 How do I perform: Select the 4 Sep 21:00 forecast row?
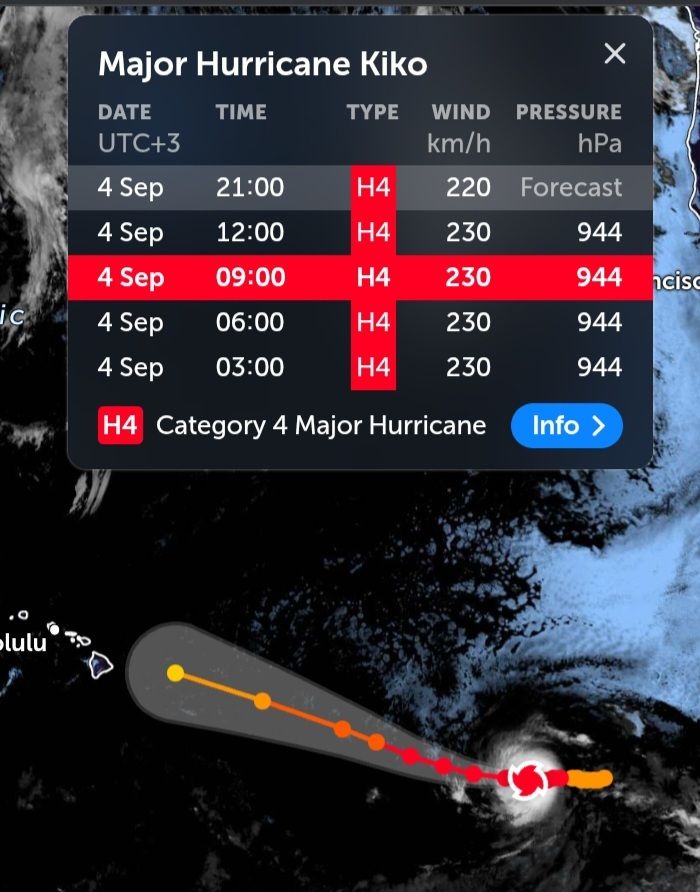[x=360, y=187]
